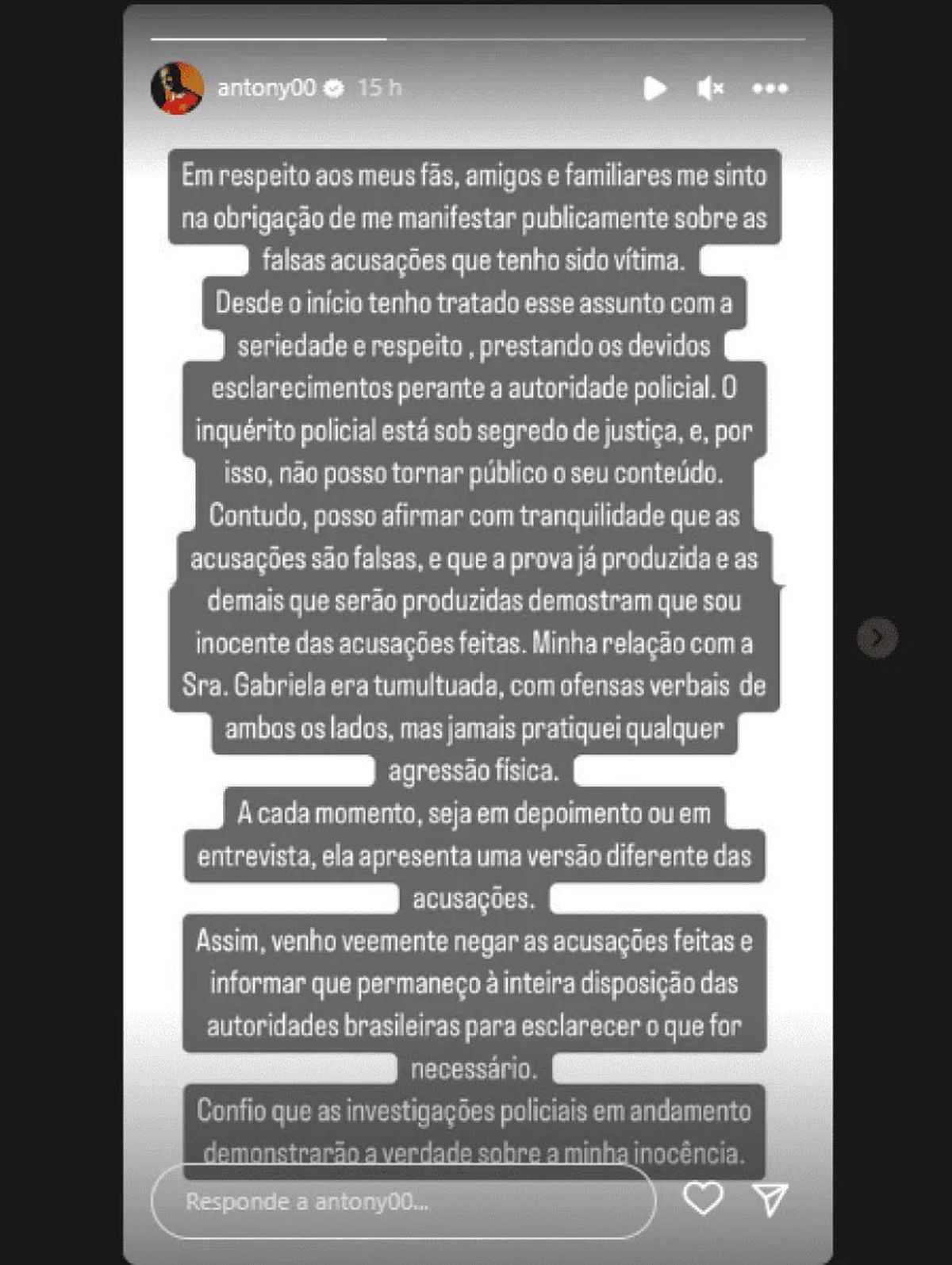Tap the reply to antony00 field
The width and height of the screenshot is (952, 1265).
coord(403,1202)
